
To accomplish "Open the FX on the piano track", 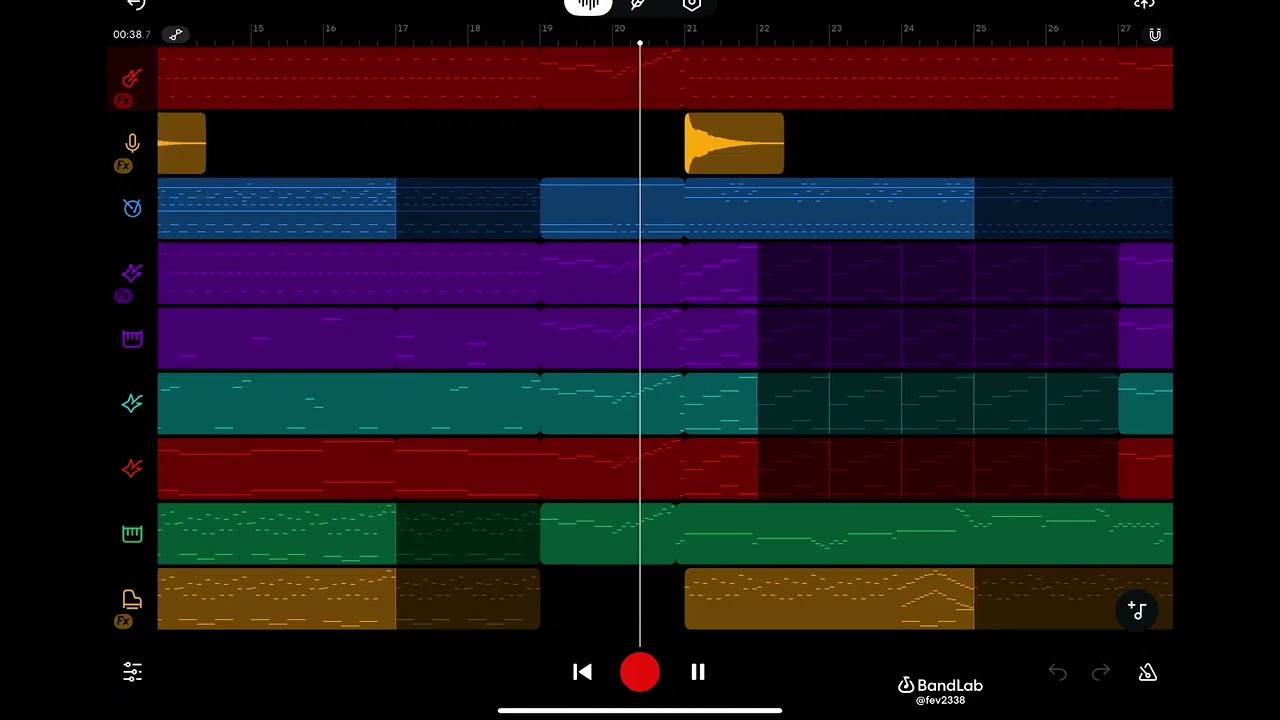I will coord(123,621).
